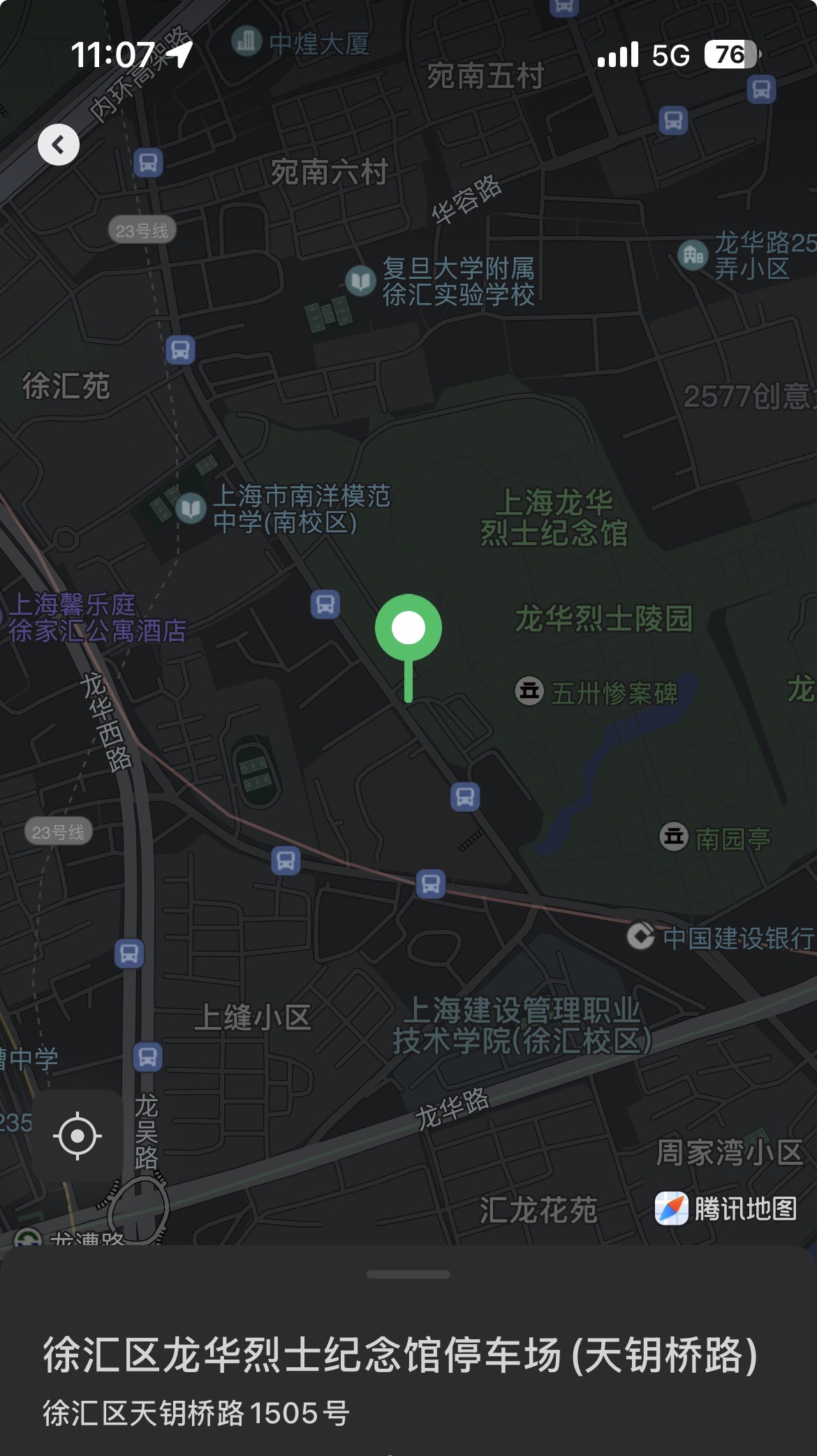The image size is (817, 1456).
Task: Open 复旦大学附属徐汇实验学校 on the map
Action: click(361, 281)
